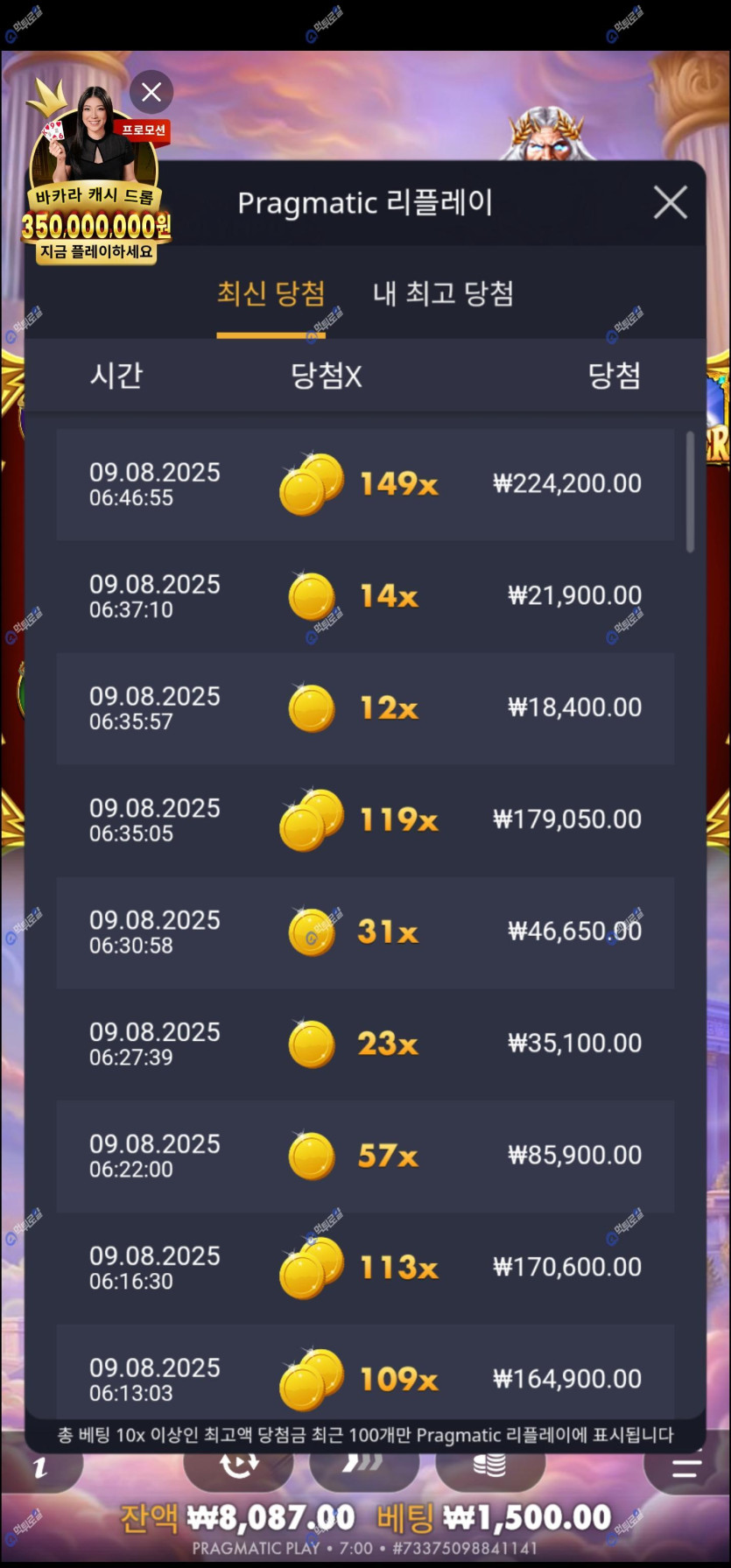
Task: Play the 119x win of ₩179,050.00
Action: pos(365,820)
